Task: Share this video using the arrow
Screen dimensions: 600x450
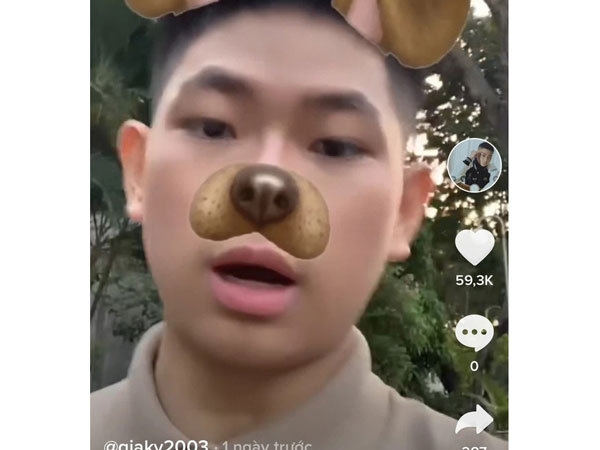Action: click(474, 419)
